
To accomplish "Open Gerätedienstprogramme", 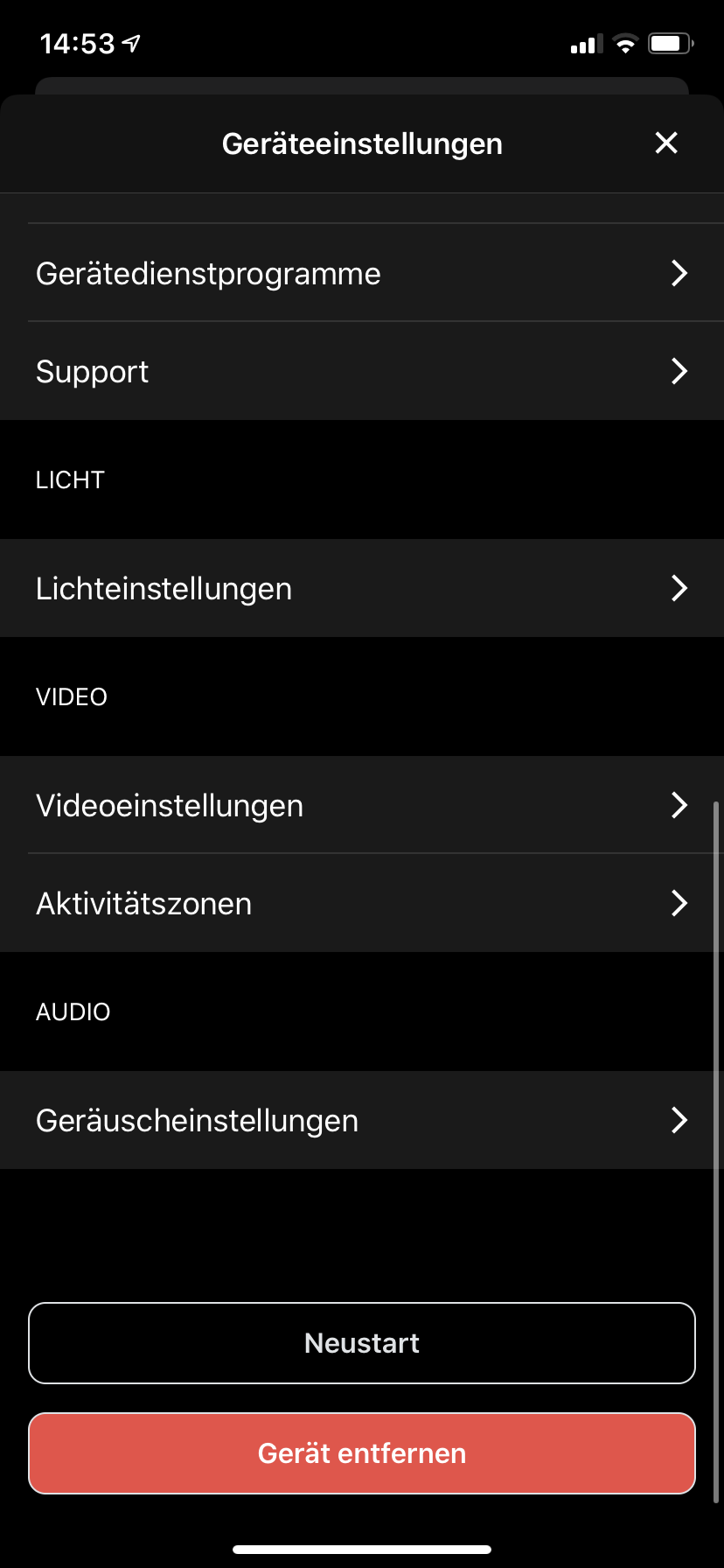I will (x=362, y=274).
